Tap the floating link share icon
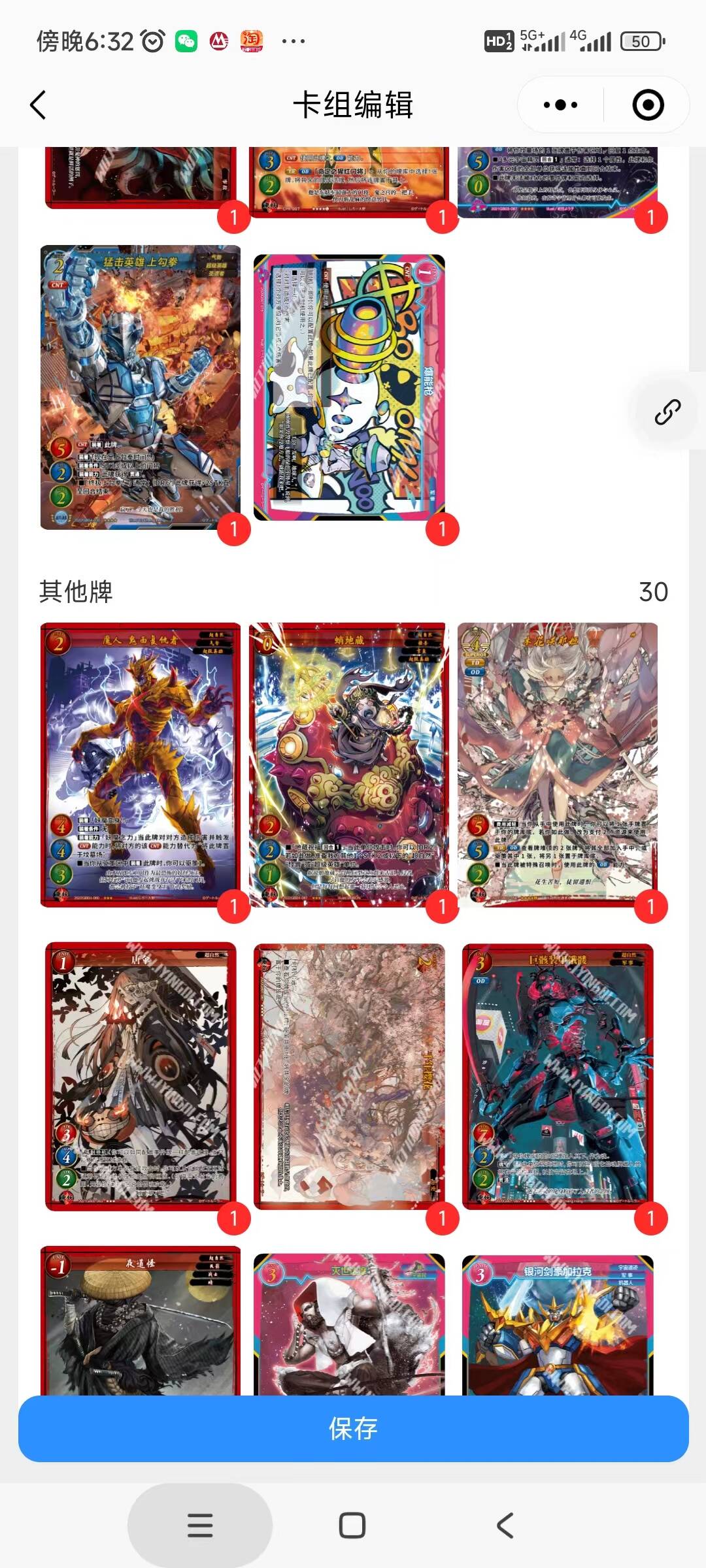706x1568 pixels. point(667,412)
